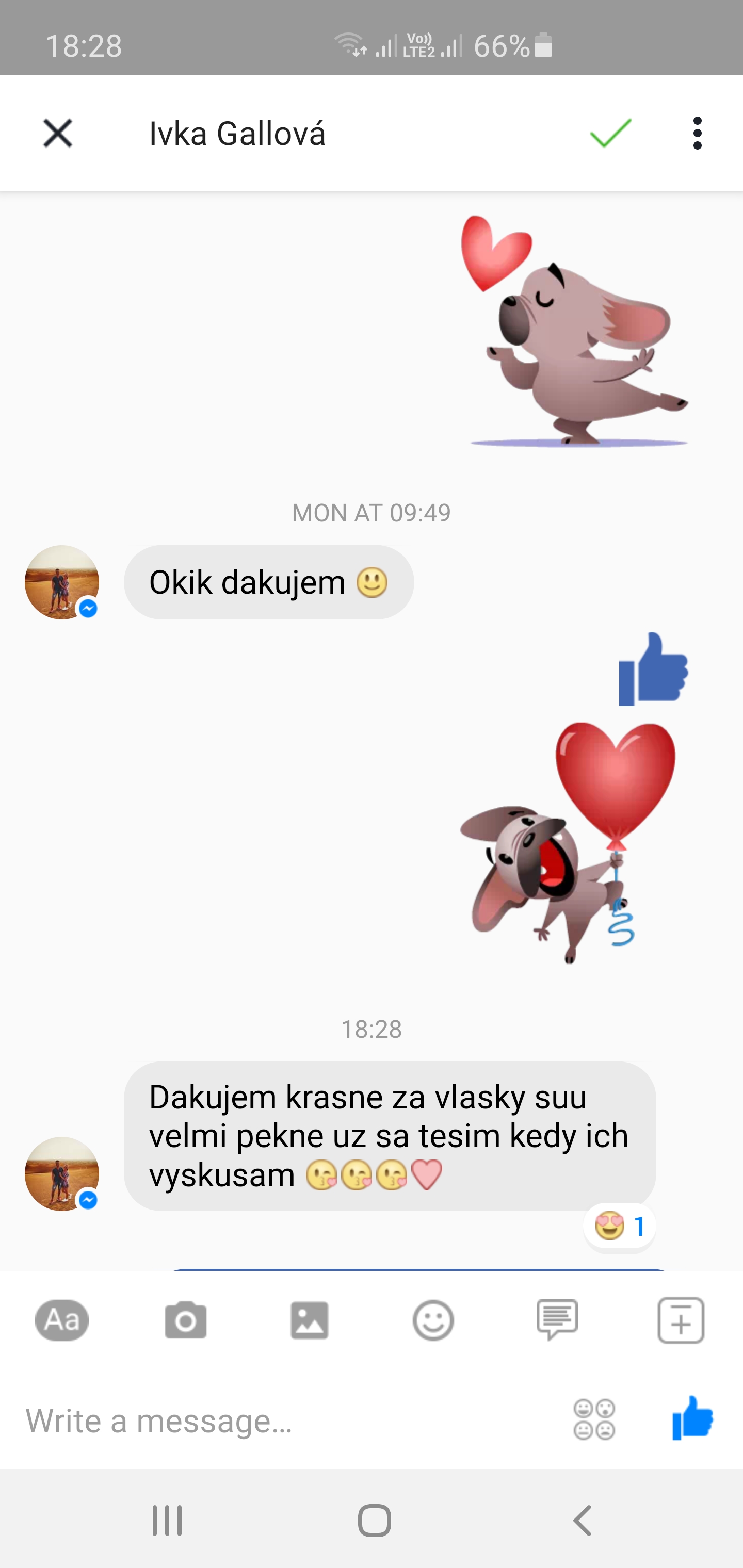Focus the Write a message field
The height and width of the screenshot is (1568, 743).
pos(286,1420)
